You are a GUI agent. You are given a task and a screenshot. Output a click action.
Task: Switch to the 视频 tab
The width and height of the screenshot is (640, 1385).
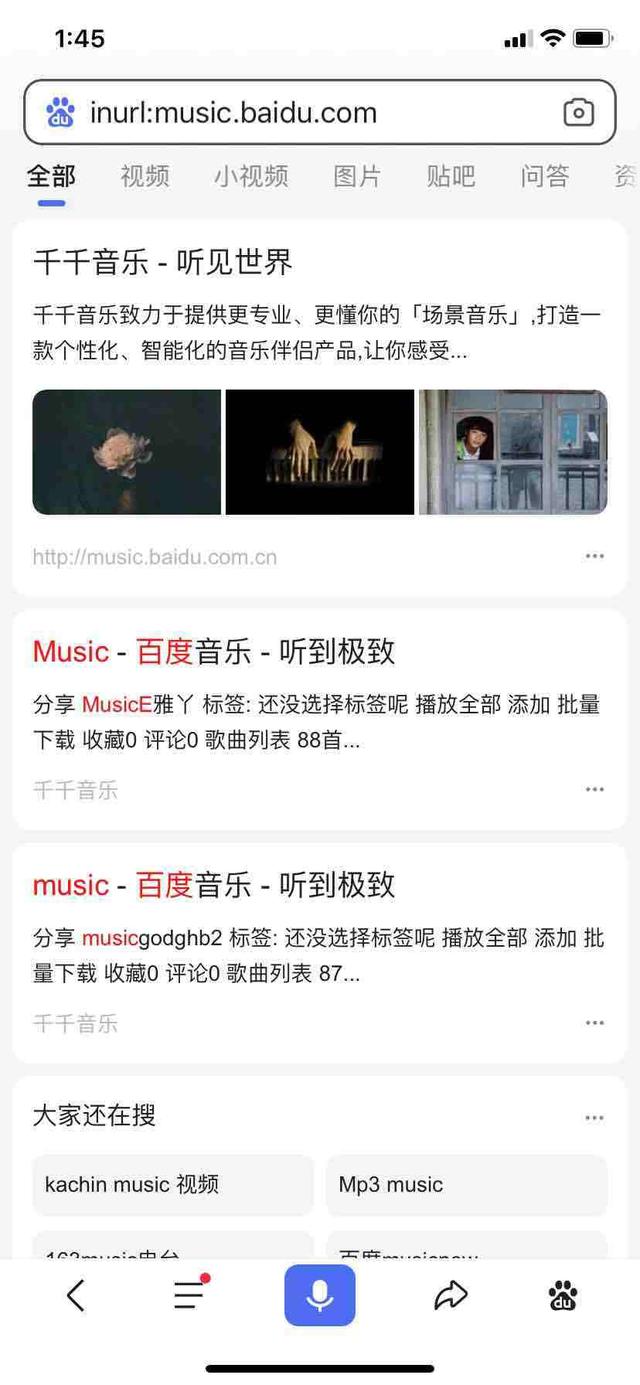(x=145, y=176)
